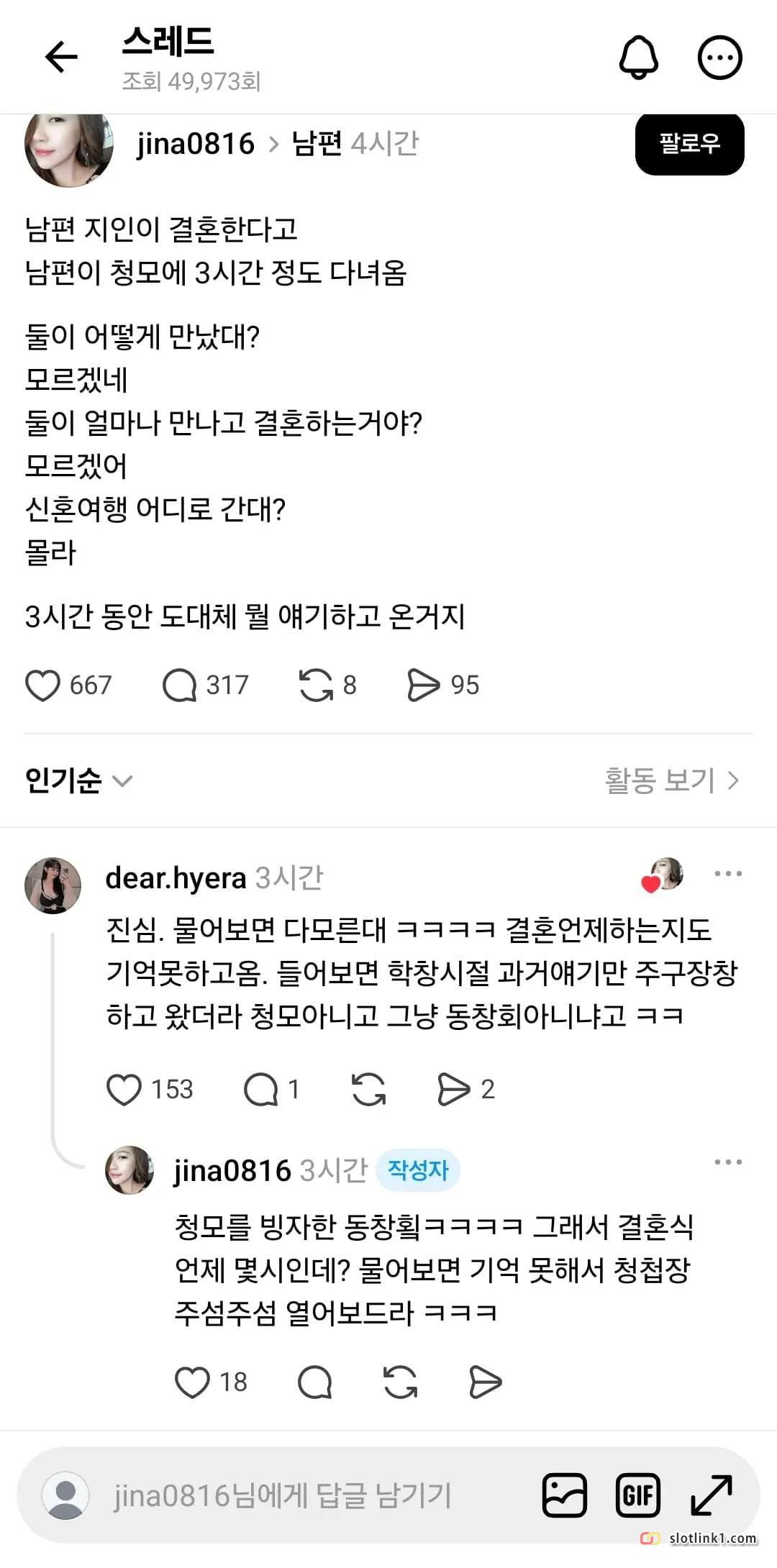Open 활동 보기

coord(672,780)
